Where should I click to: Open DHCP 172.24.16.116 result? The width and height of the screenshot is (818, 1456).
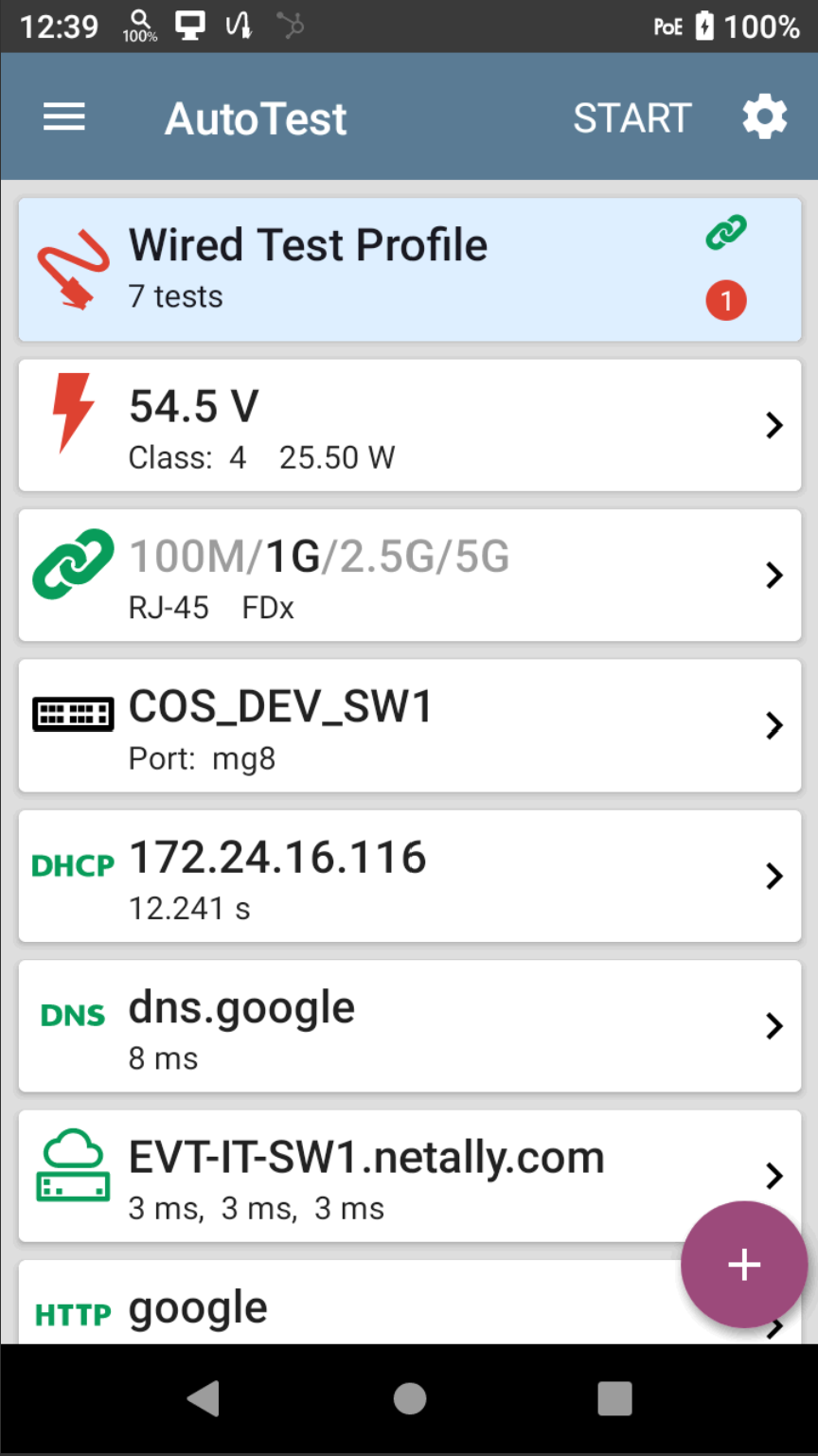coord(409,876)
